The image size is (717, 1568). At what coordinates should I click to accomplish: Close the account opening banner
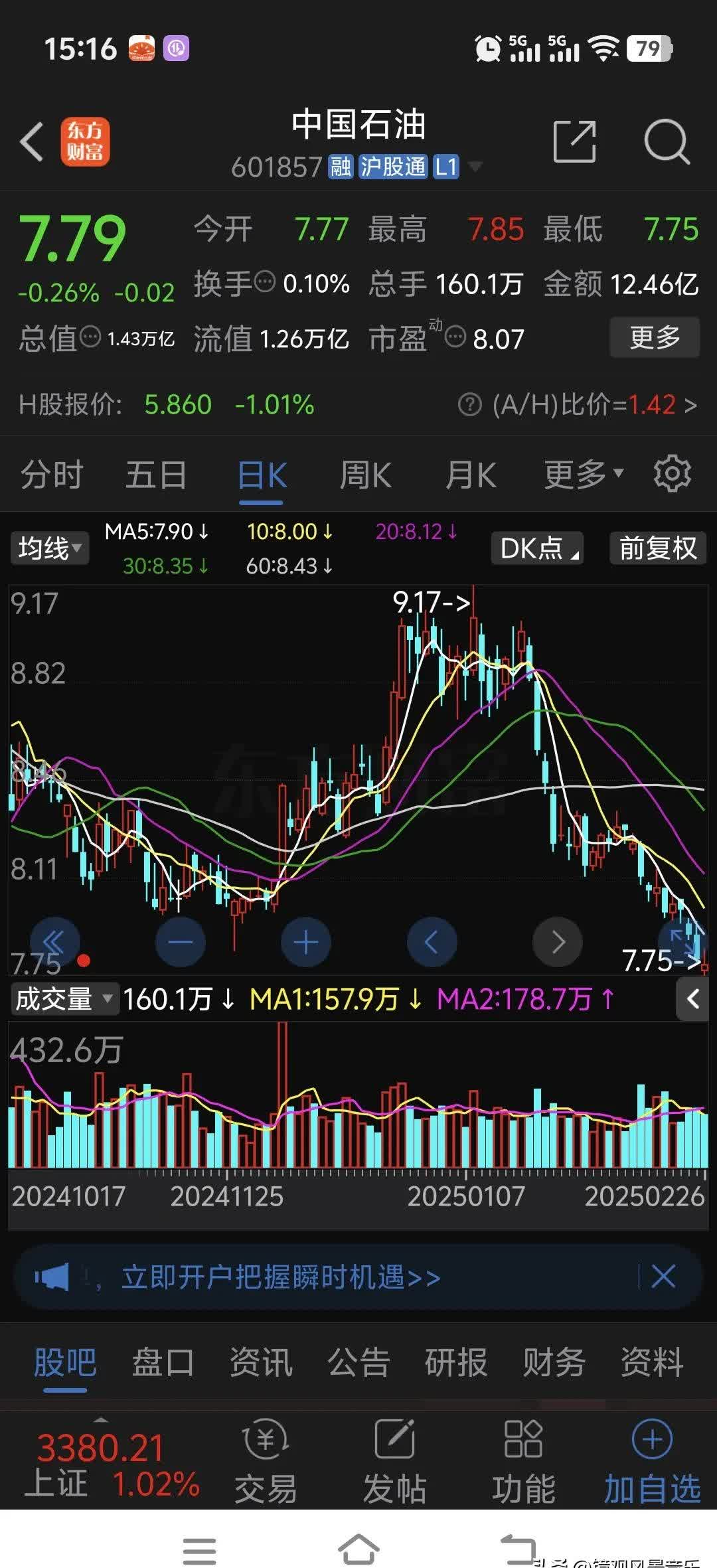tap(664, 1278)
